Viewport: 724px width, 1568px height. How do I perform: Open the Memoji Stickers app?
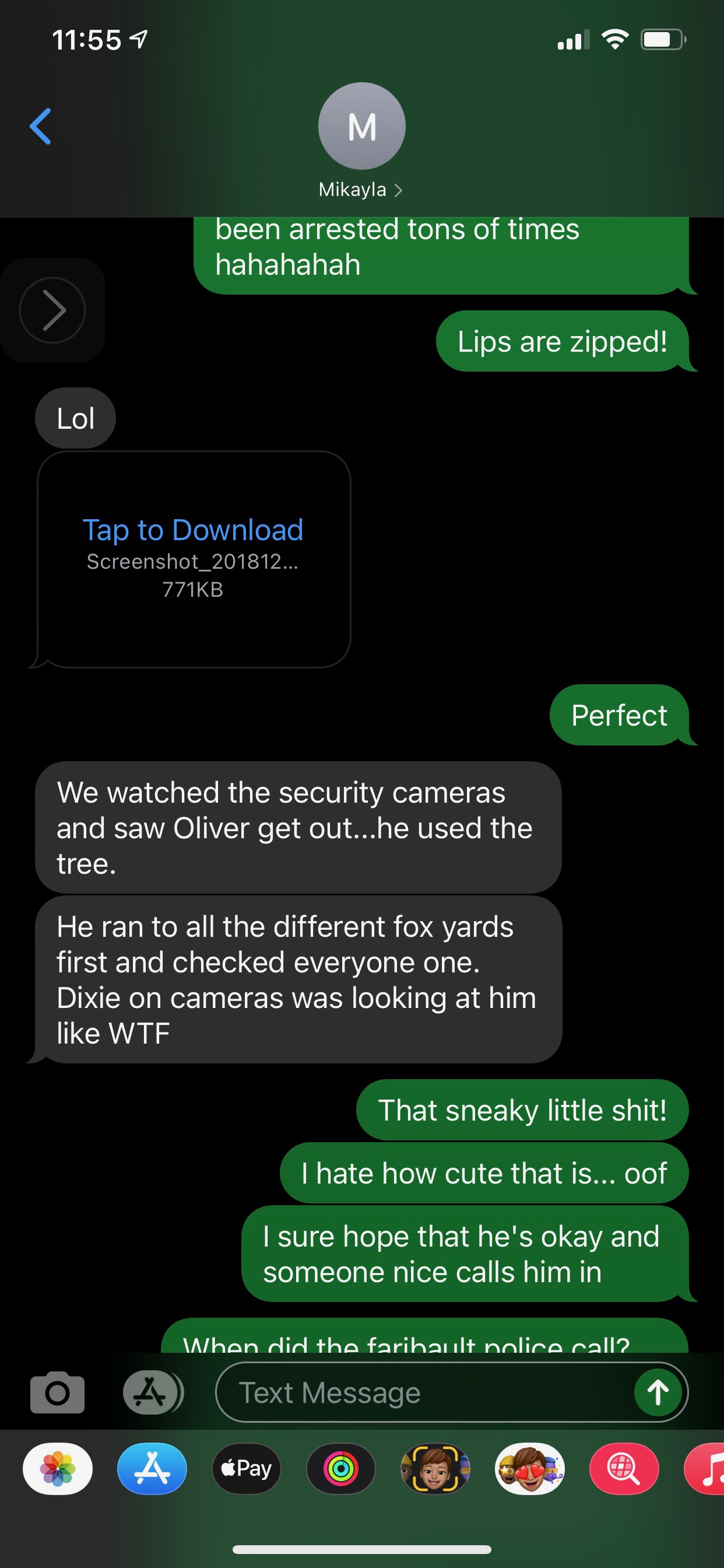point(529,1469)
